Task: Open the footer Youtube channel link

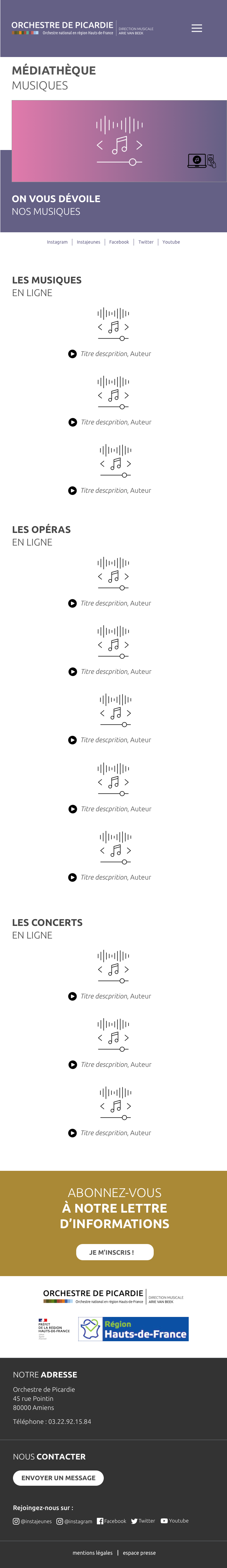Action: (175, 1520)
